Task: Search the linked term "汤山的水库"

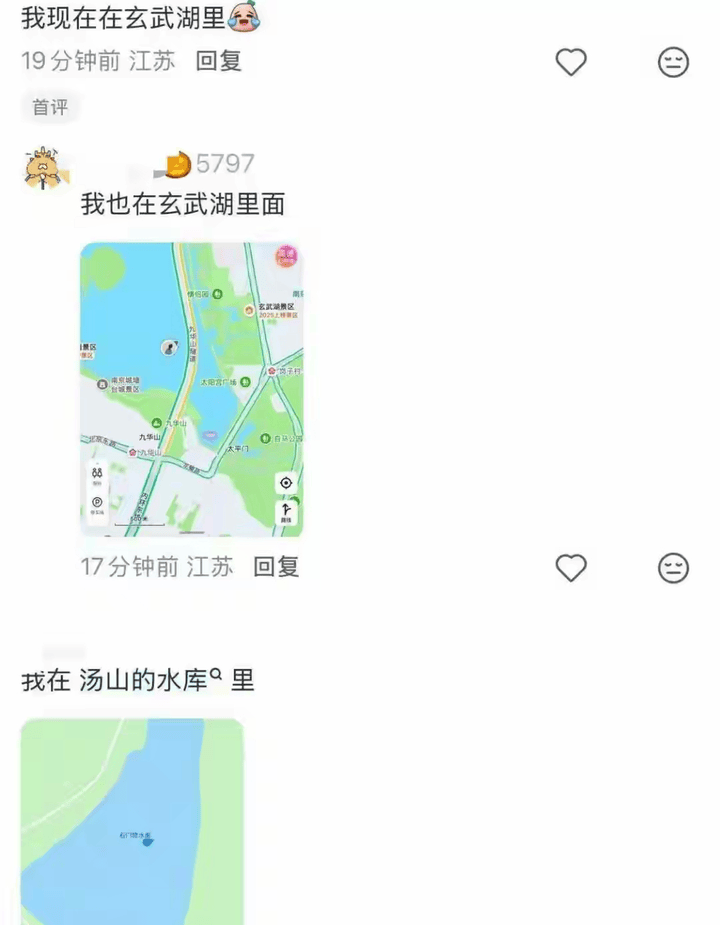Action: point(150,681)
